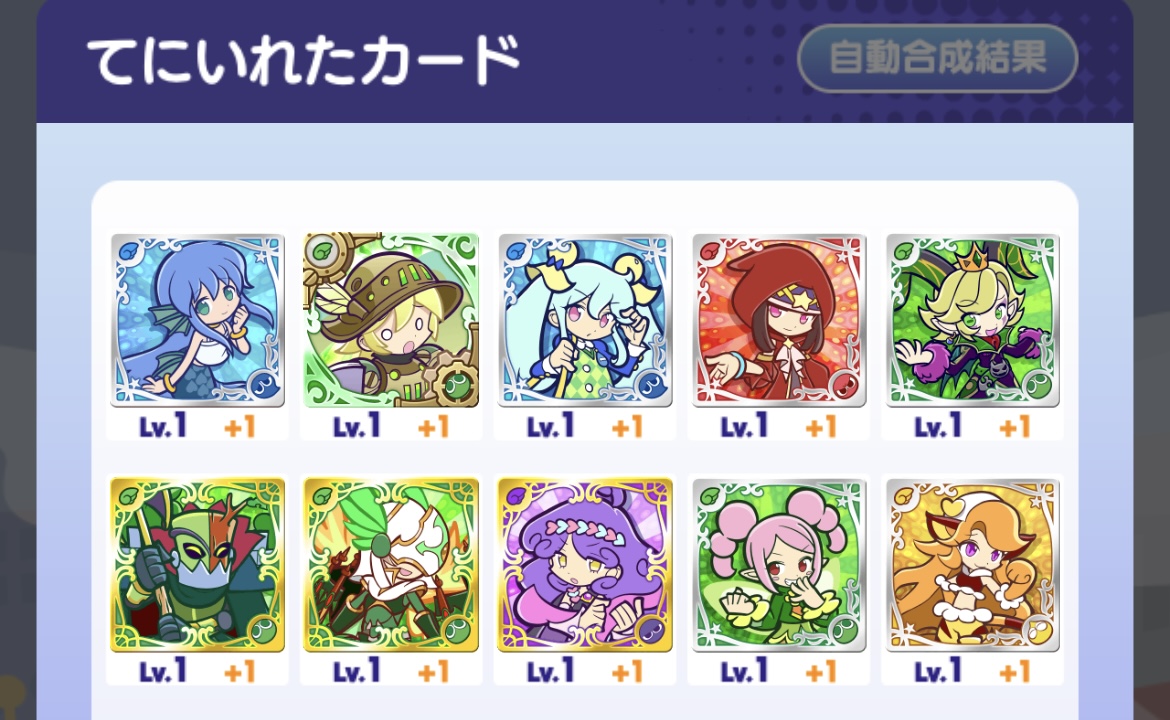This screenshot has height=720, width=1170.
Task: Open the 自動合成結果 auto-synthesis results button
Action: pos(937,58)
